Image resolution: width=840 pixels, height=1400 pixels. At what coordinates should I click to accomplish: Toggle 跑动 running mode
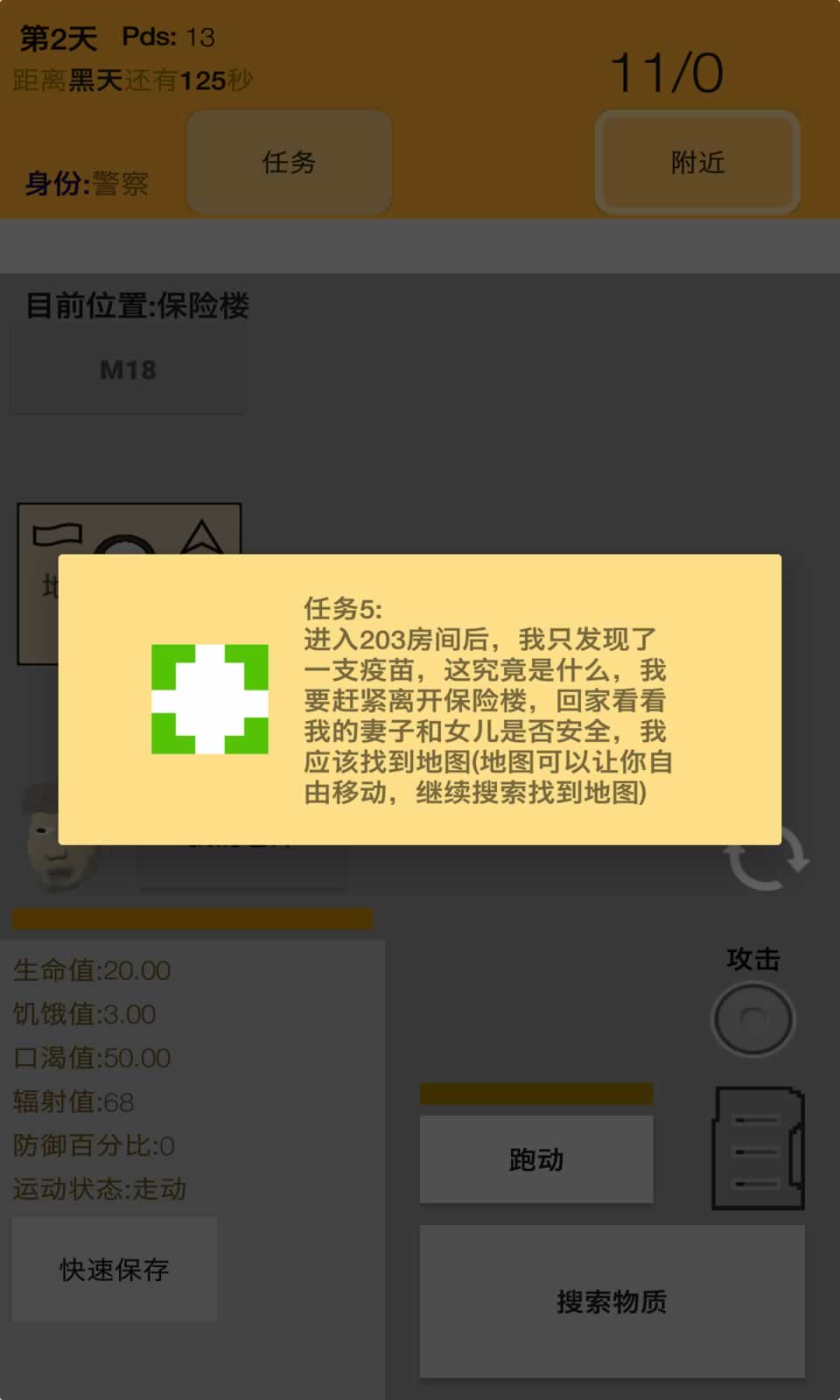click(535, 1159)
